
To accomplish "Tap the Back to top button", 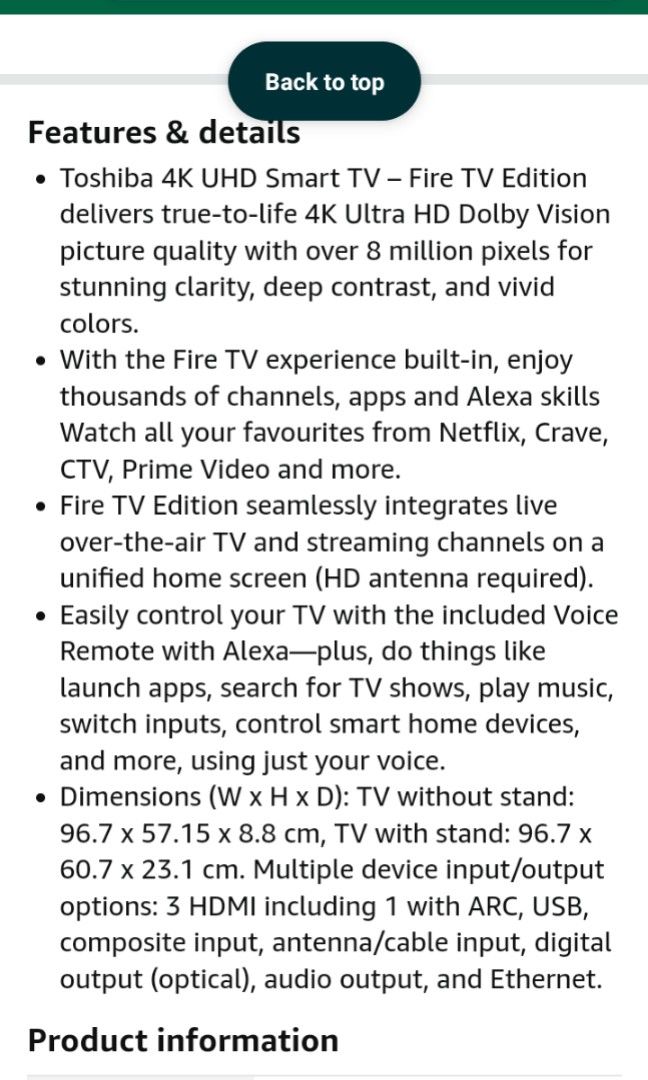I will (x=324, y=82).
